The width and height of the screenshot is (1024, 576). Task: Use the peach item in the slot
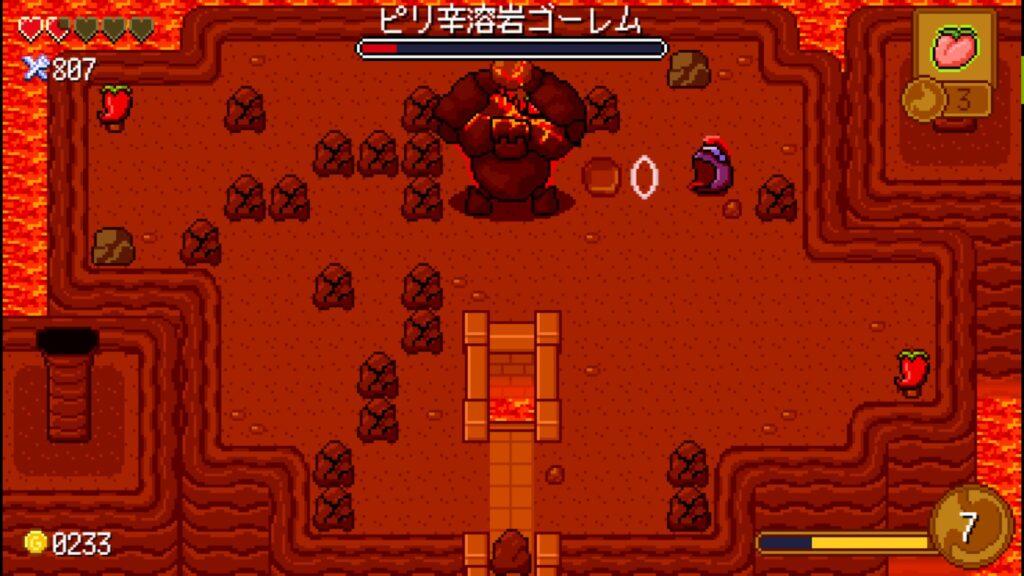click(953, 48)
